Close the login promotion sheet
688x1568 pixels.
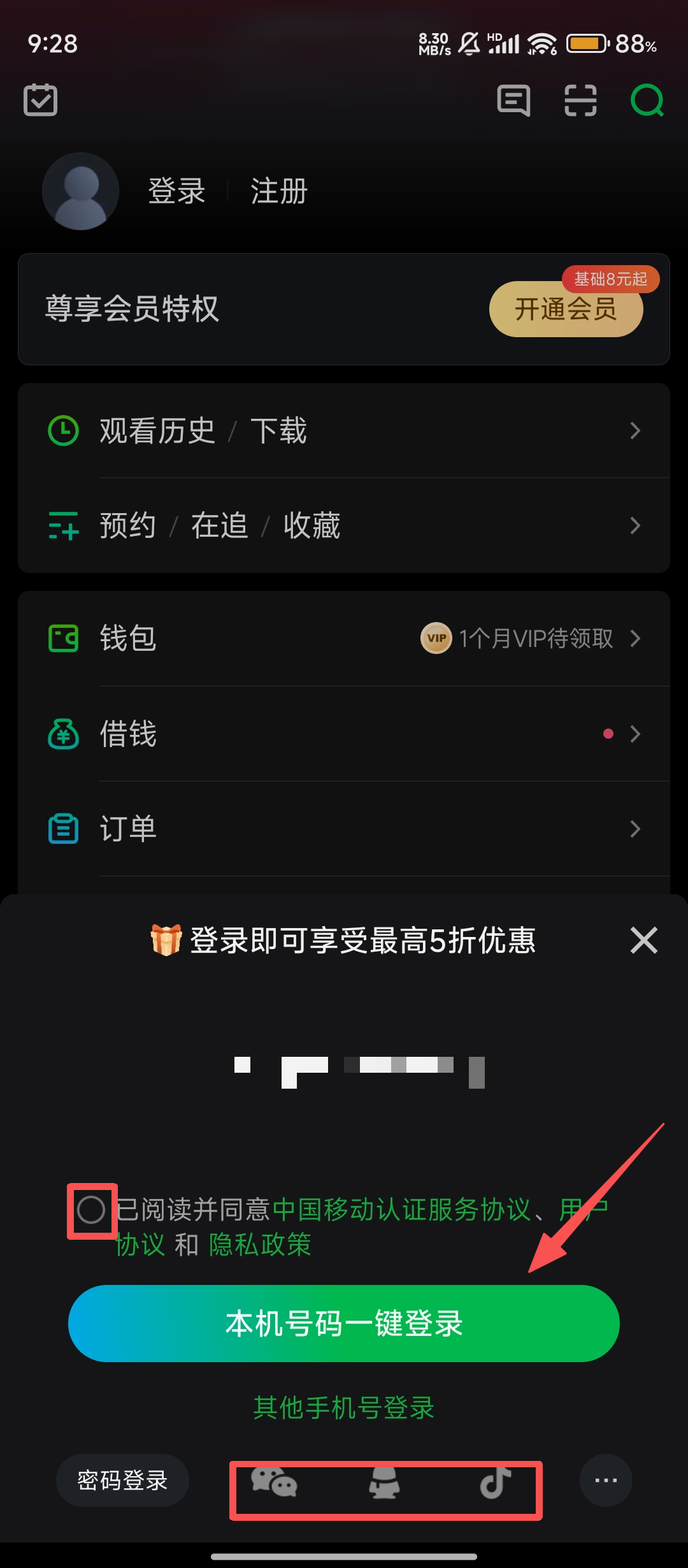[643, 940]
